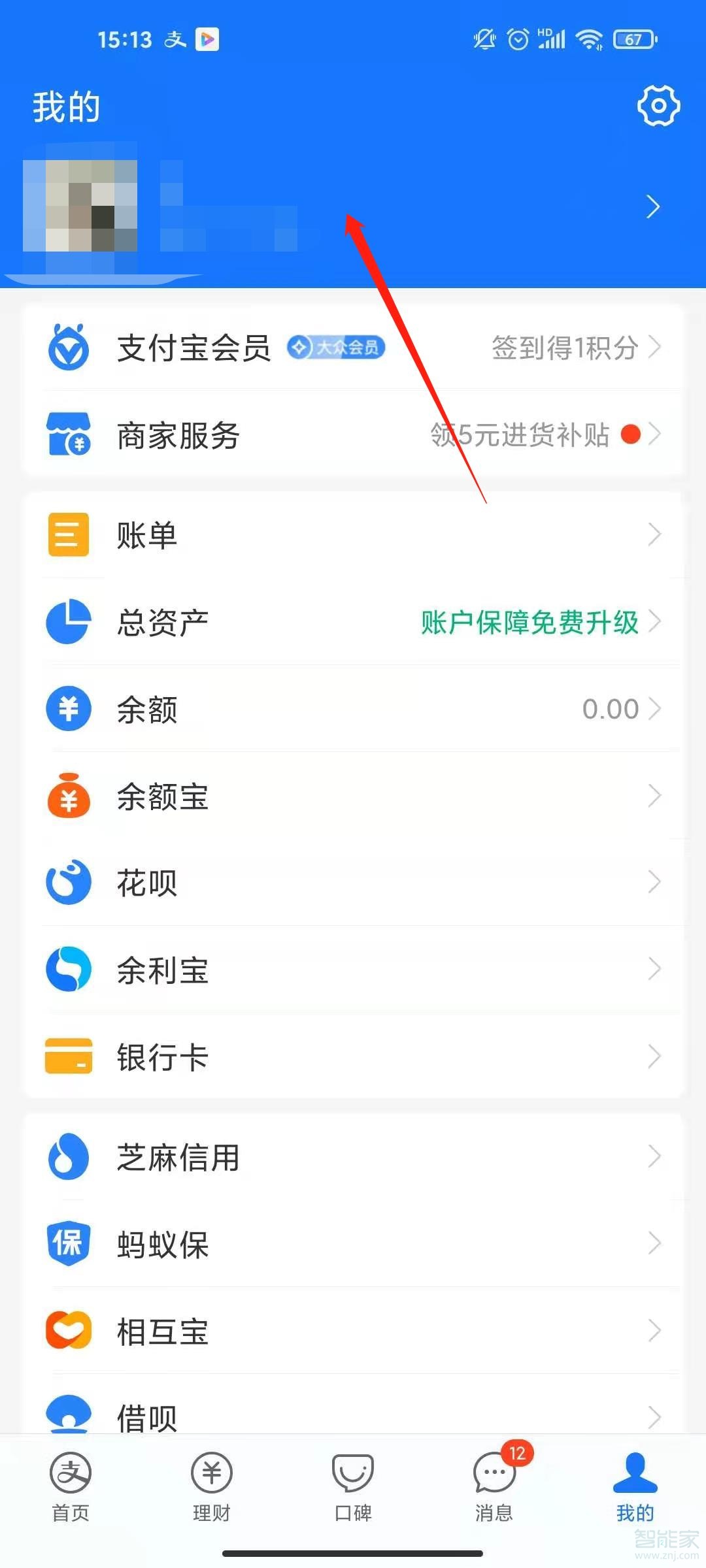The image size is (706, 1568).
Task: Open 余额 details via its chevron
Action: tap(656, 709)
